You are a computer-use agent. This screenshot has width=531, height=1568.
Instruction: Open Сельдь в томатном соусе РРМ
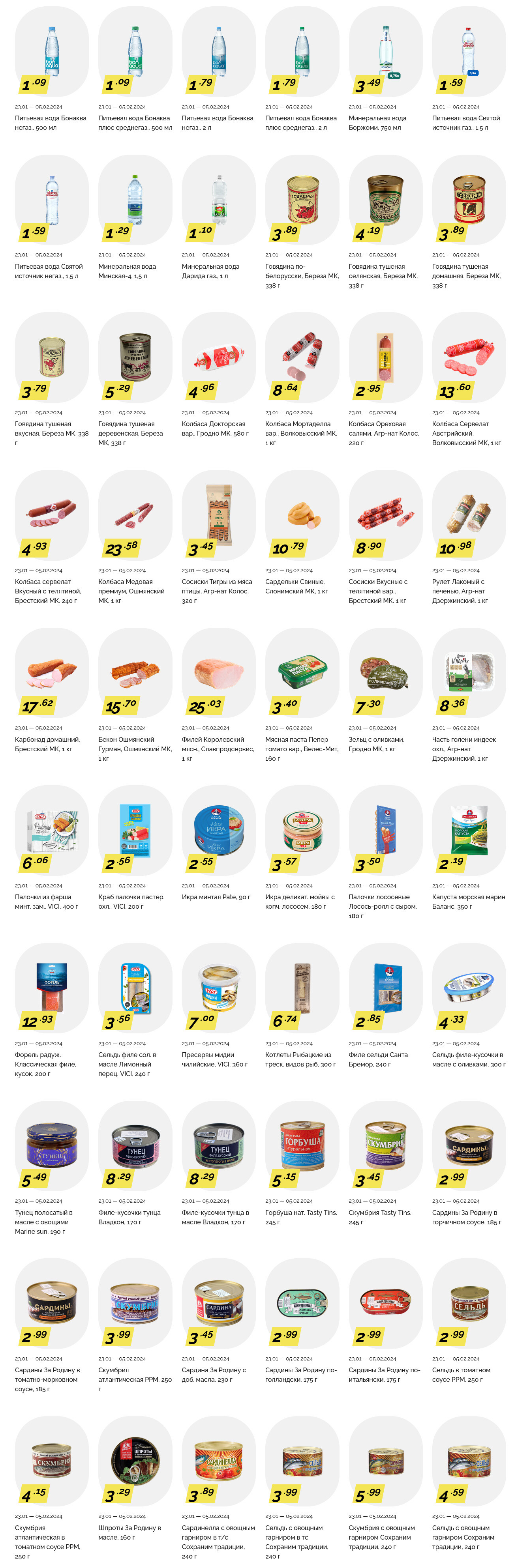coord(468,1304)
